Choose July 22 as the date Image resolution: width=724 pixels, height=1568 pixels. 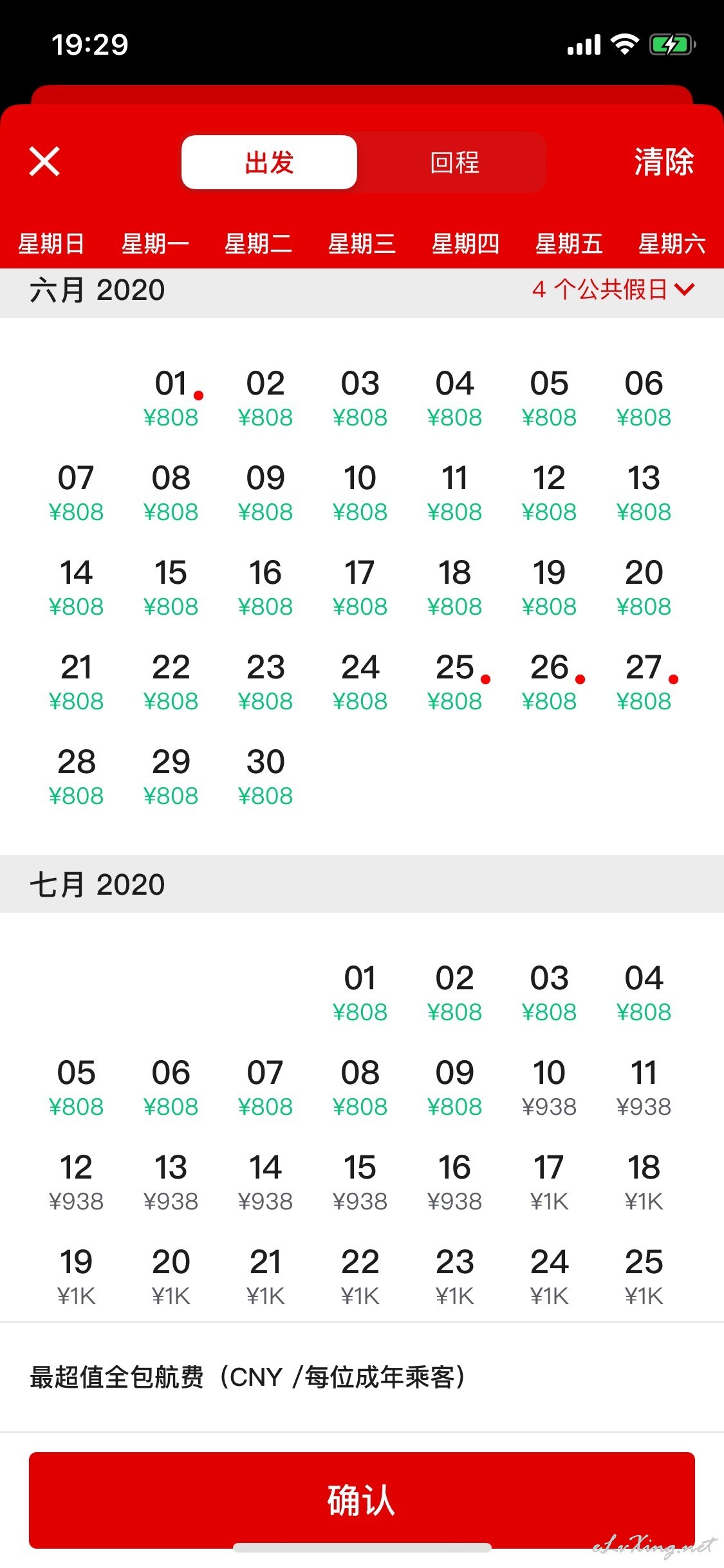coord(360,1277)
